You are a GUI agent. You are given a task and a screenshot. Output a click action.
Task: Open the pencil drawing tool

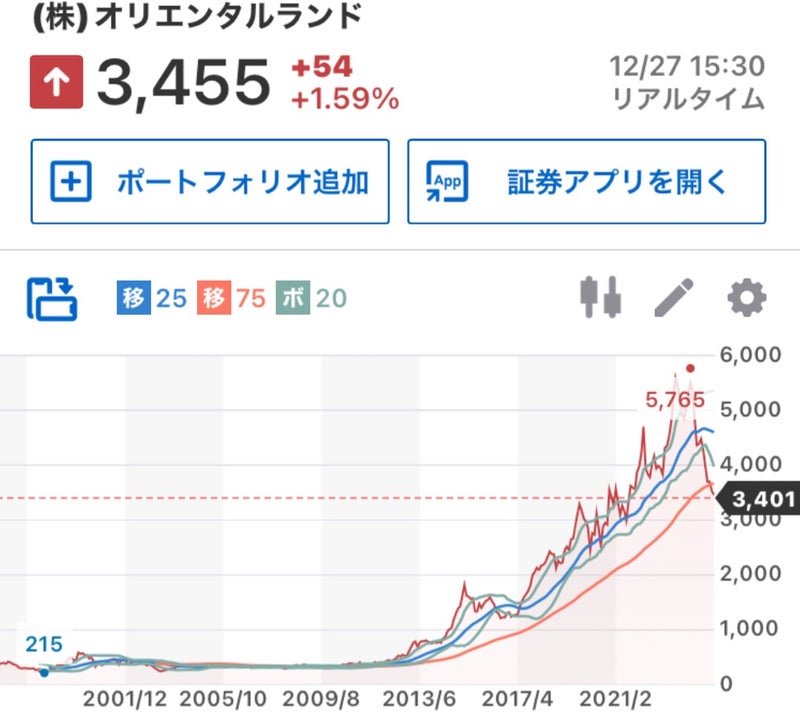coord(673,297)
